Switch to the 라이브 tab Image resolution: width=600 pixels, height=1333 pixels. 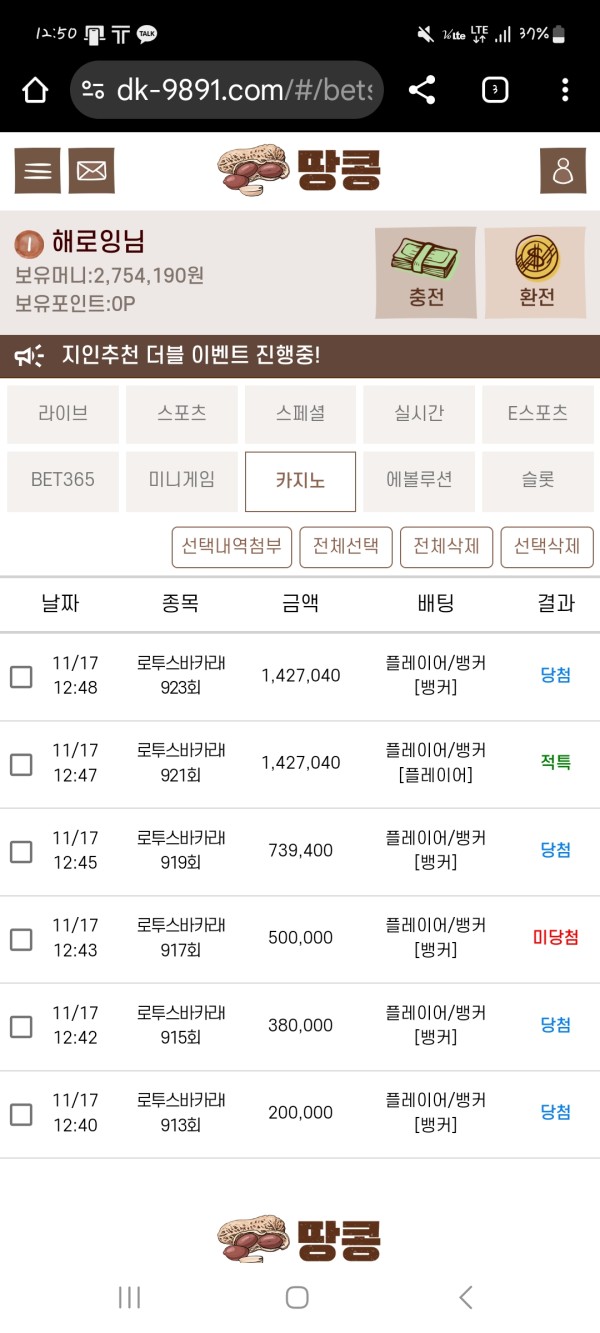(63, 414)
